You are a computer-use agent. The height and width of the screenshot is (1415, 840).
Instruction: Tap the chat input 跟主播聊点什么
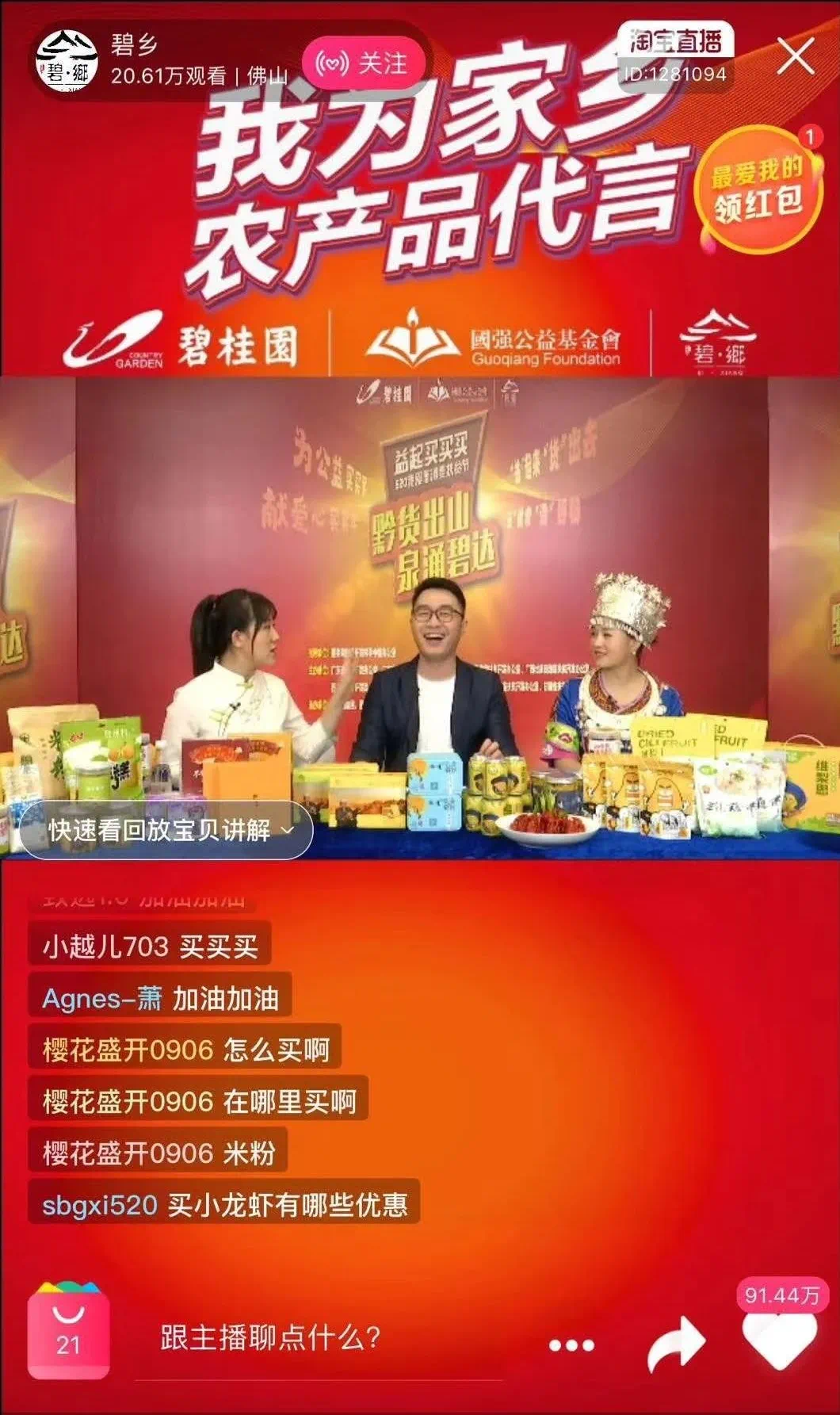click(317, 1338)
